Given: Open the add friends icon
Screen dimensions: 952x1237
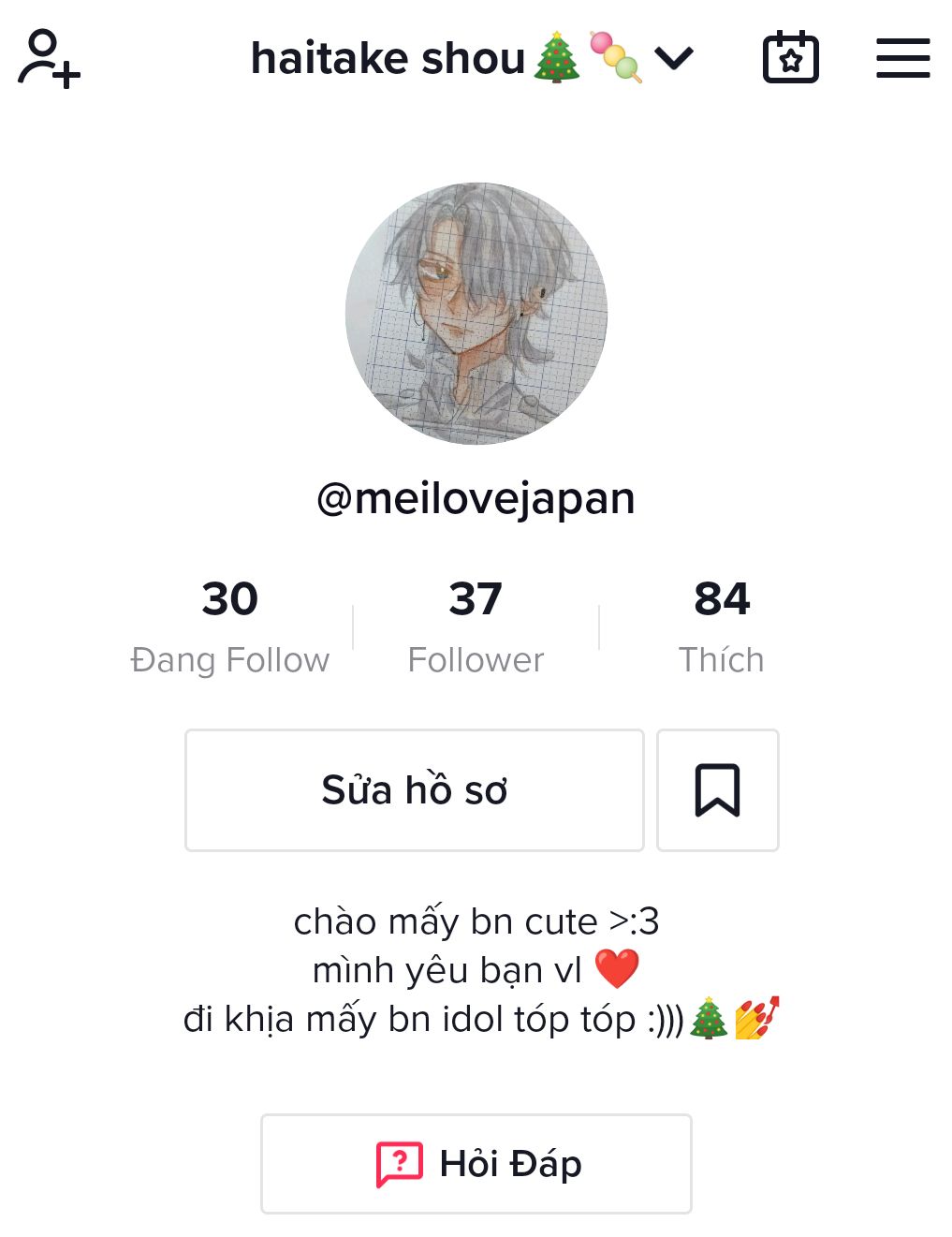Looking at the screenshot, I should [49, 58].
